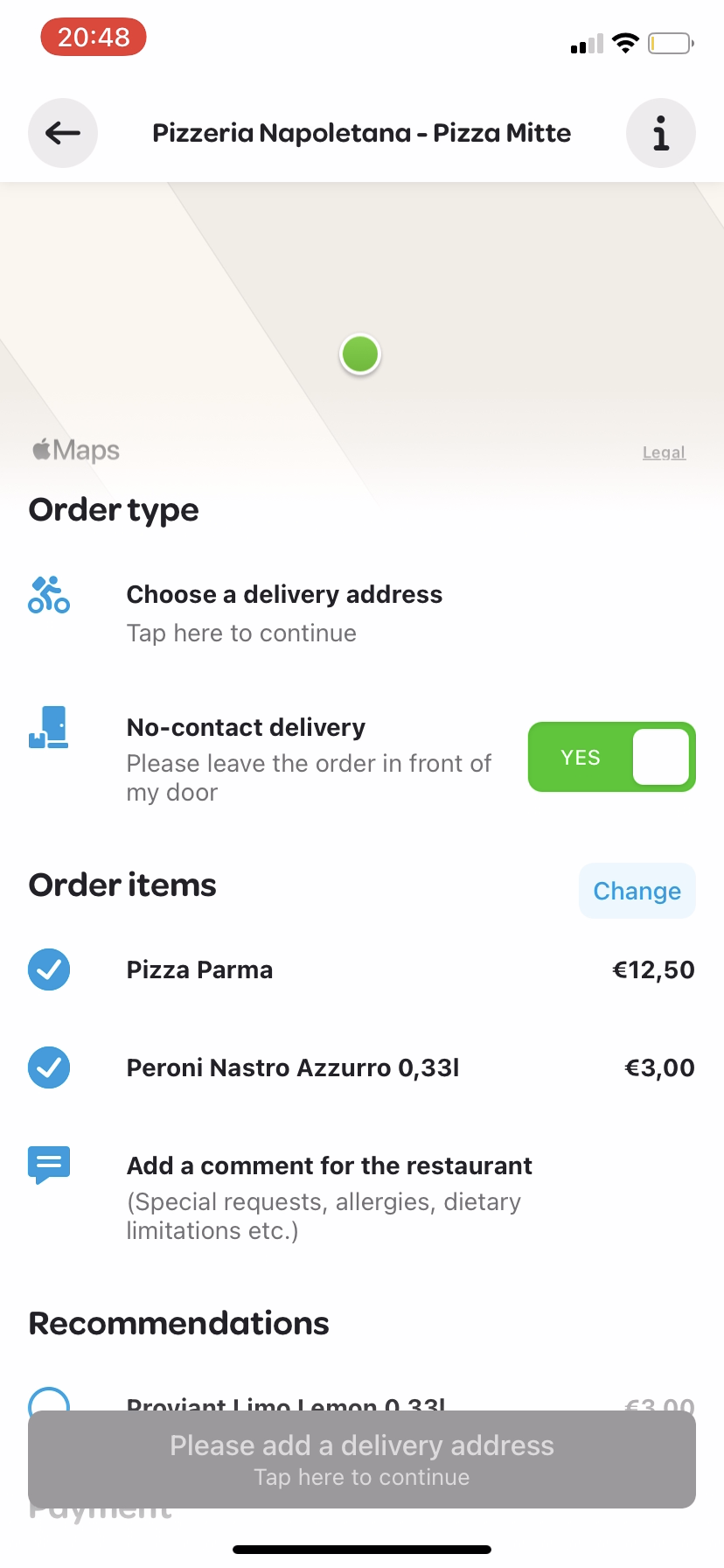
Task: Uncheck the Pizza Parma order item
Action: coord(48,969)
